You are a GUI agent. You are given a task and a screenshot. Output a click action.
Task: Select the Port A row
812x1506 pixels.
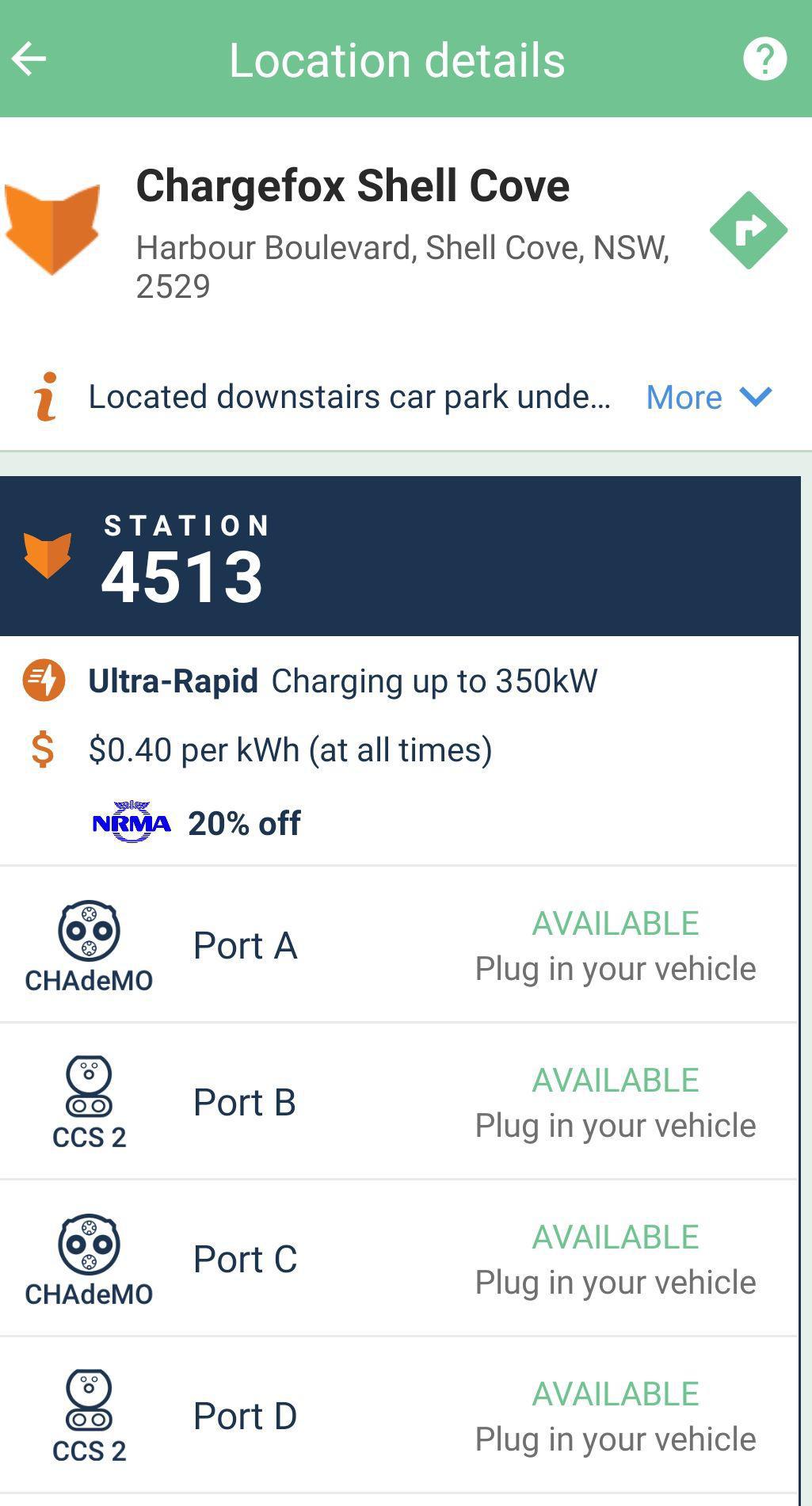pyautogui.click(x=246, y=944)
